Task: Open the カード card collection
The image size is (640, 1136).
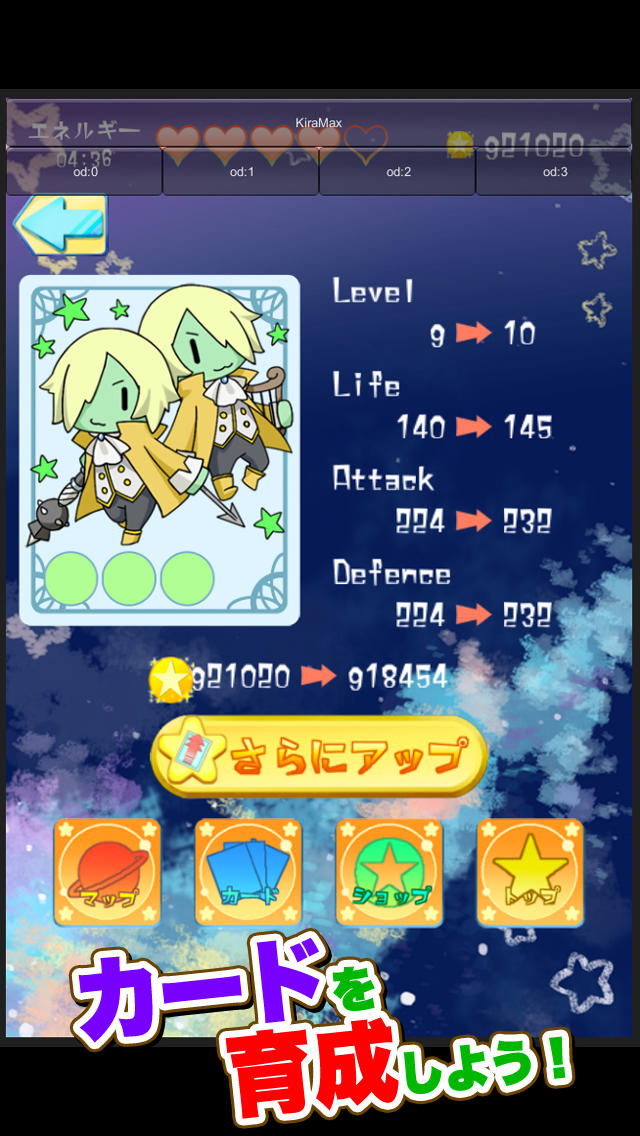Action: point(248,872)
